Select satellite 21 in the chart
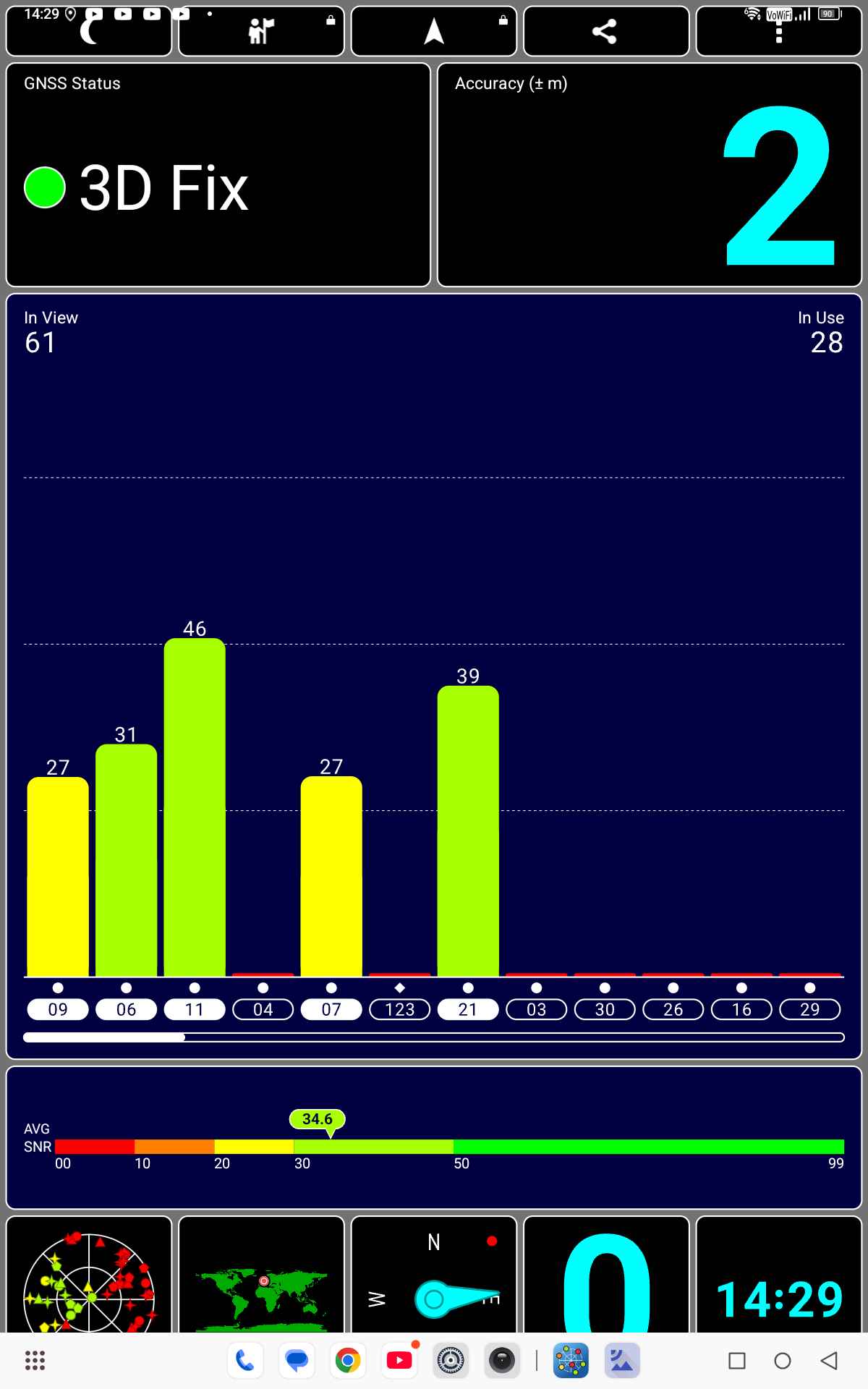Screen dimensions: 868x1389 (x=468, y=1009)
